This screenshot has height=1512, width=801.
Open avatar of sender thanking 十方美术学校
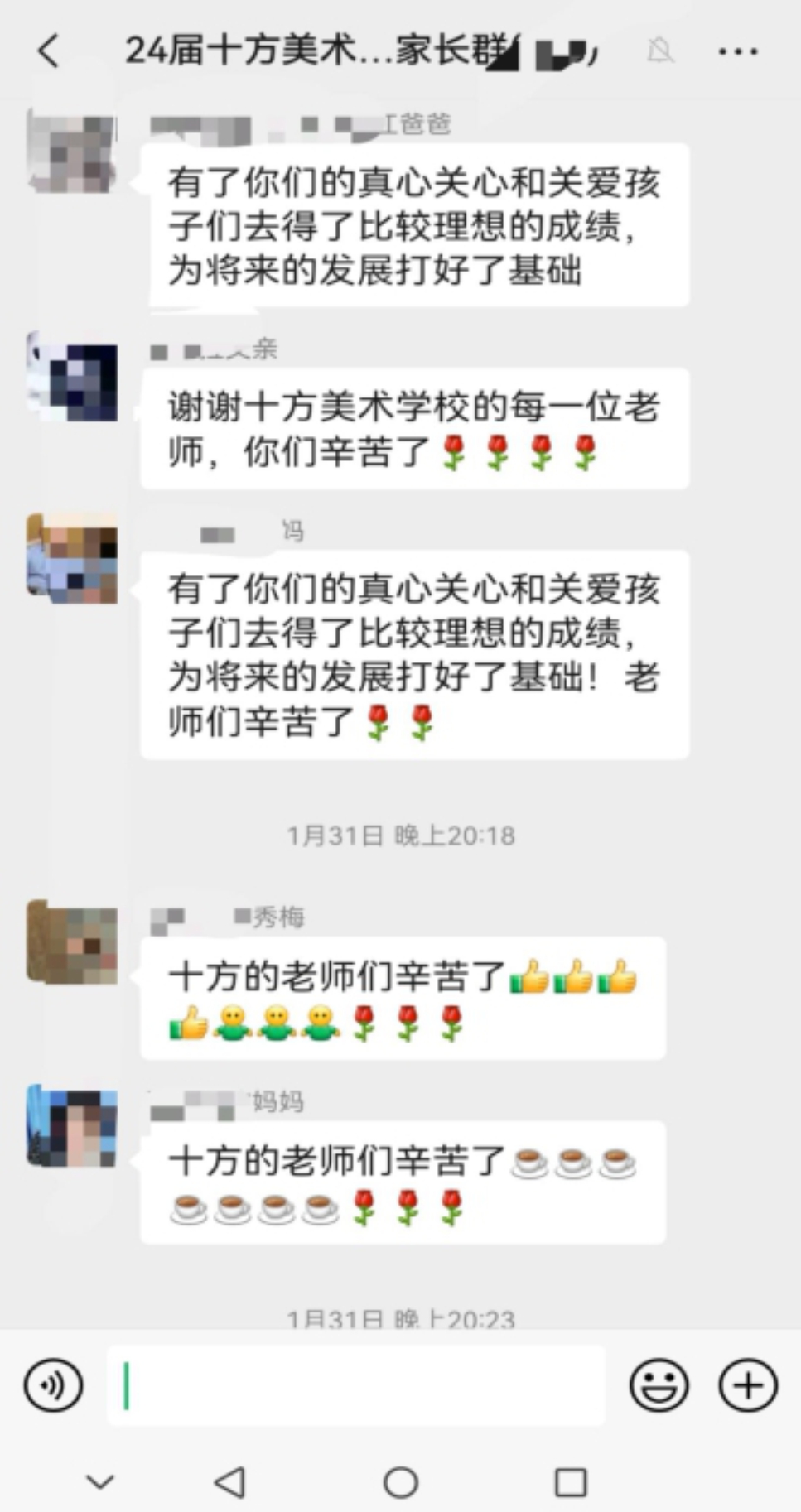tap(72, 378)
